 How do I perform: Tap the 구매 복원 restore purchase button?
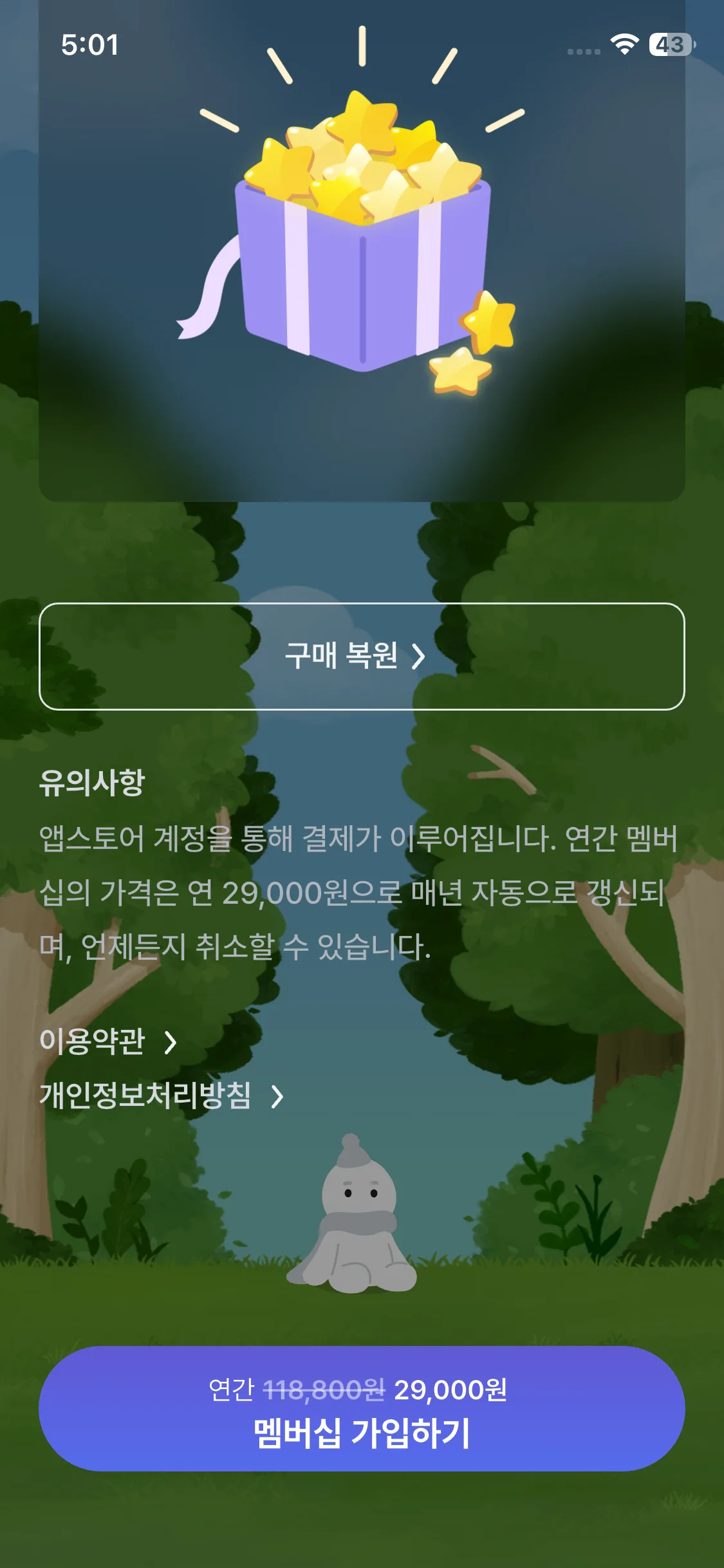pyautogui.click(x=362, y=657)
